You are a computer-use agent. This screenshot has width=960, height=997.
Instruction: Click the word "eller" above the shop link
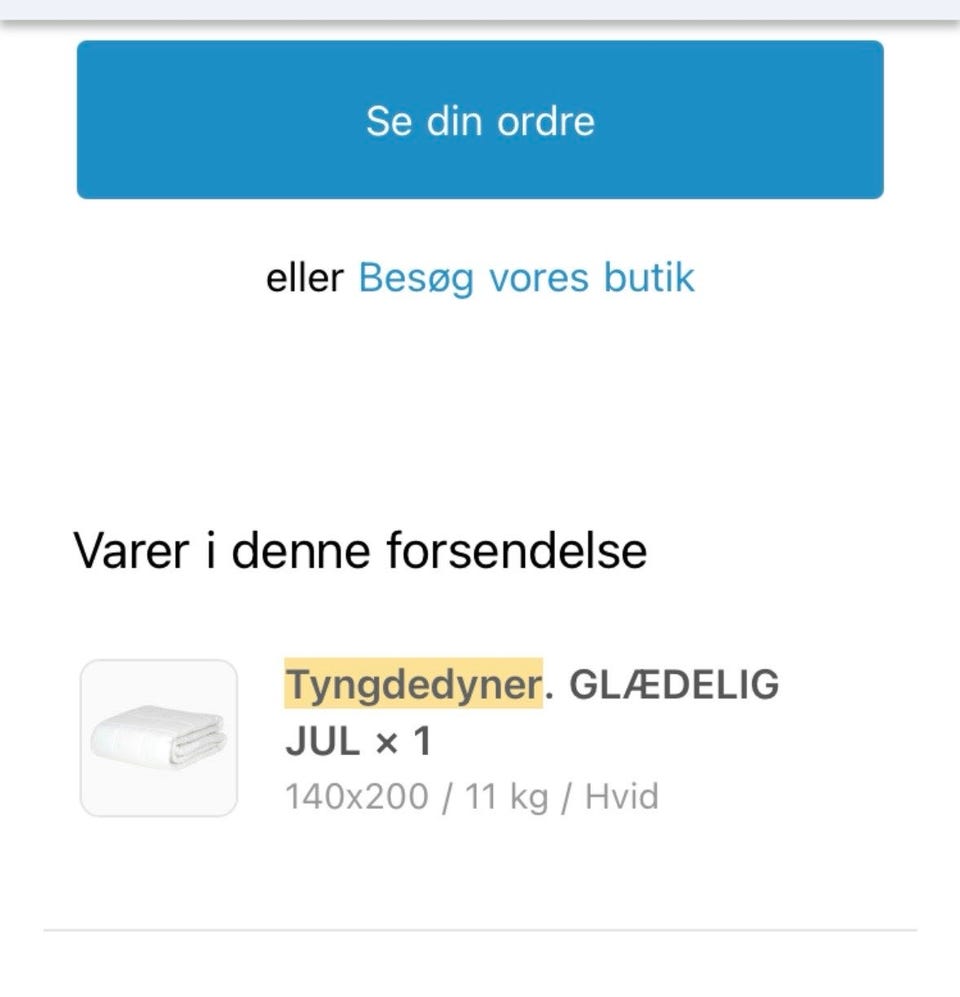click(302, 278)
